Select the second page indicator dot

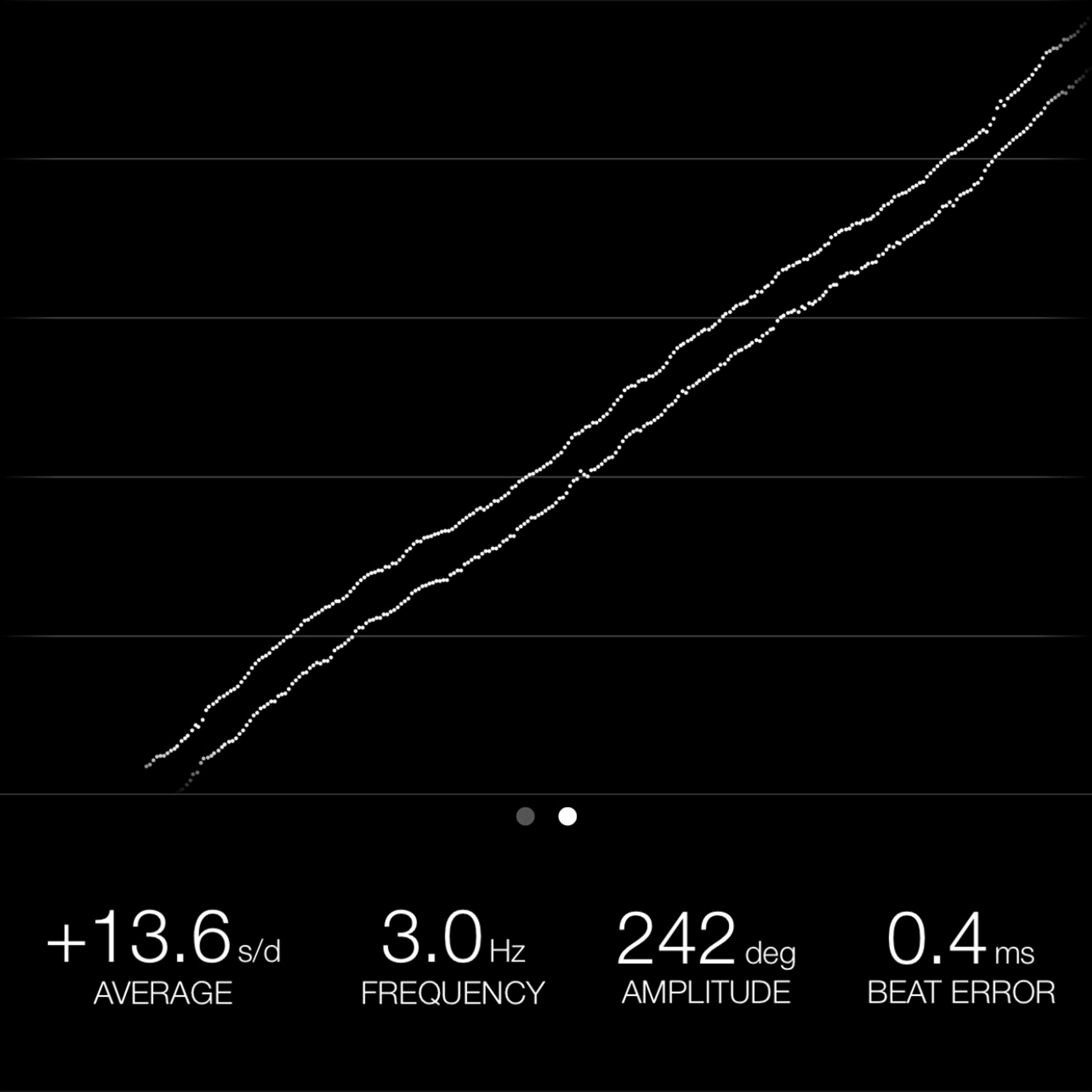pos(568,816)
